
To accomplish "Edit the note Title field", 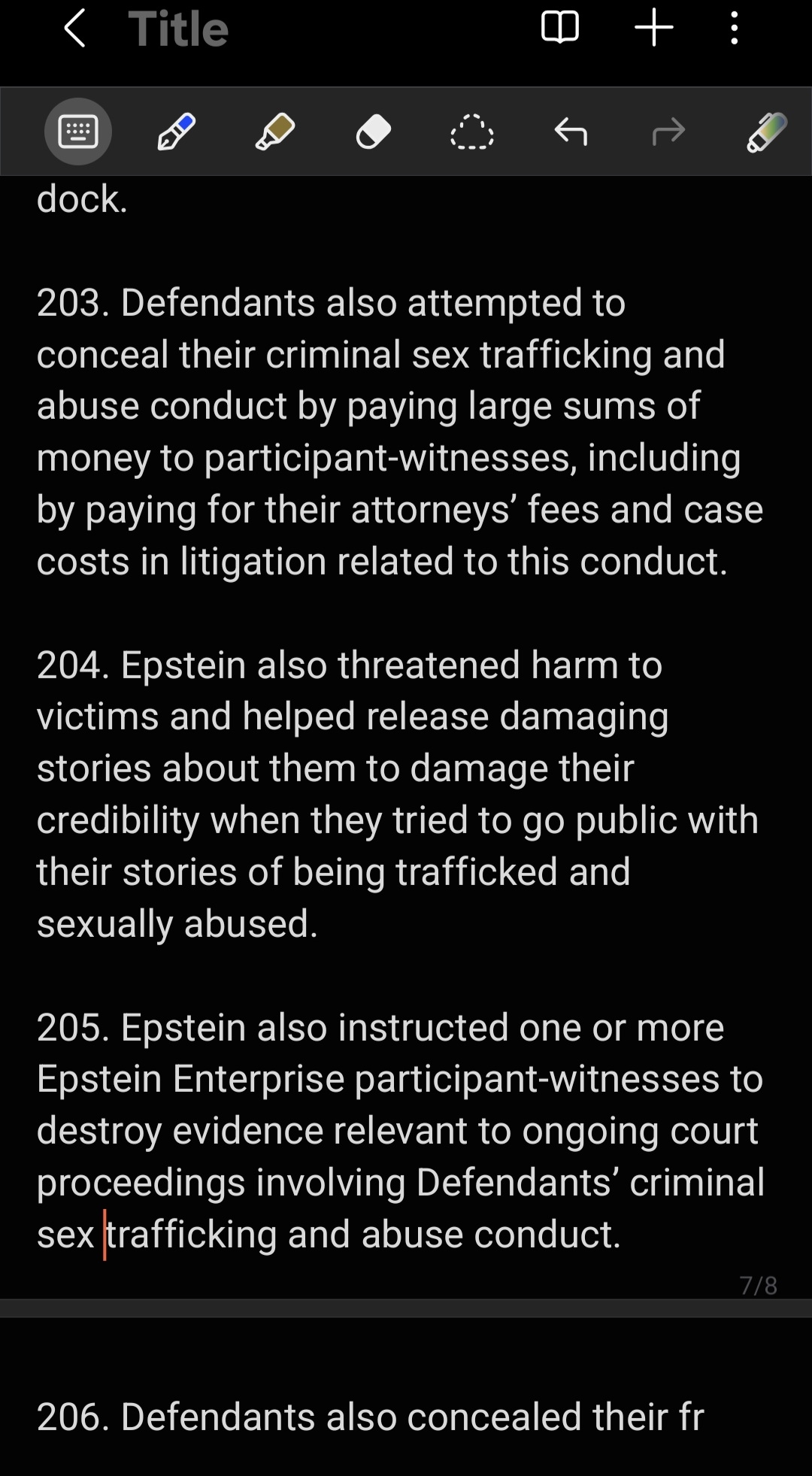I will (178, 29).
